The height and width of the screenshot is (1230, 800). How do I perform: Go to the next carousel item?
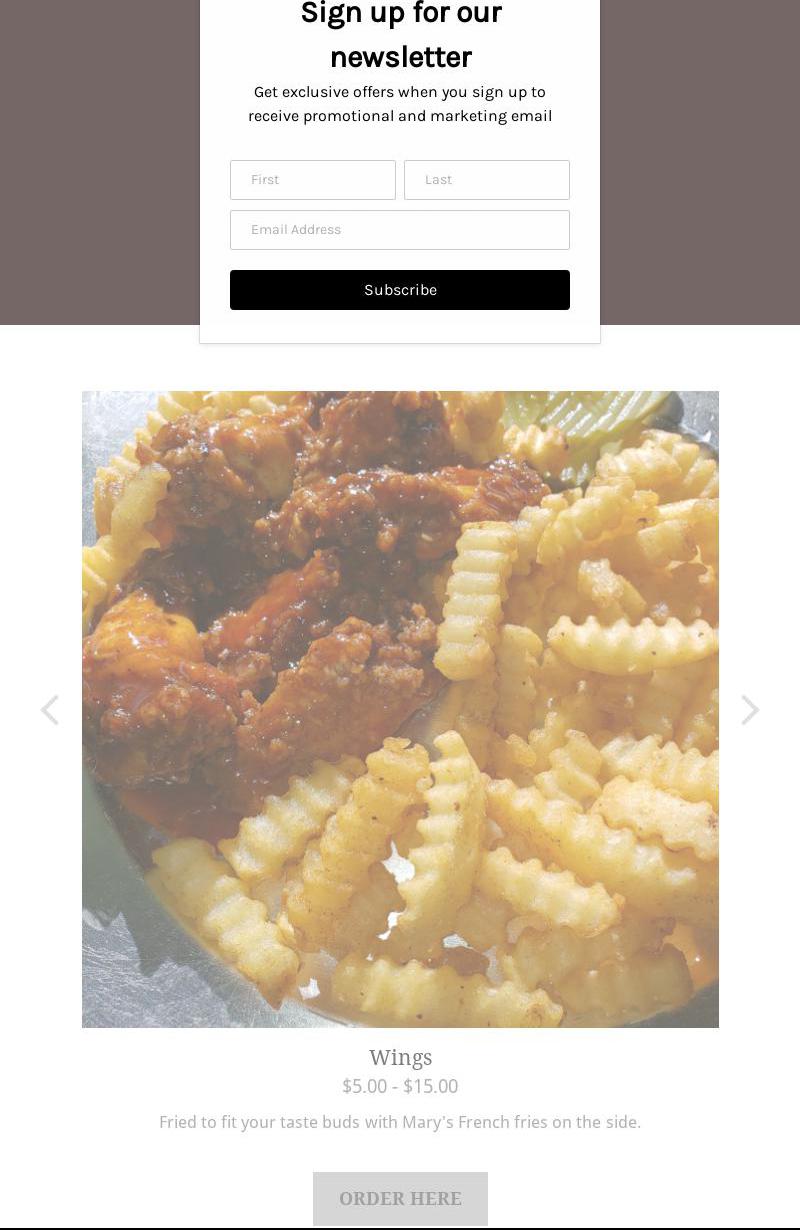point(750,710)
